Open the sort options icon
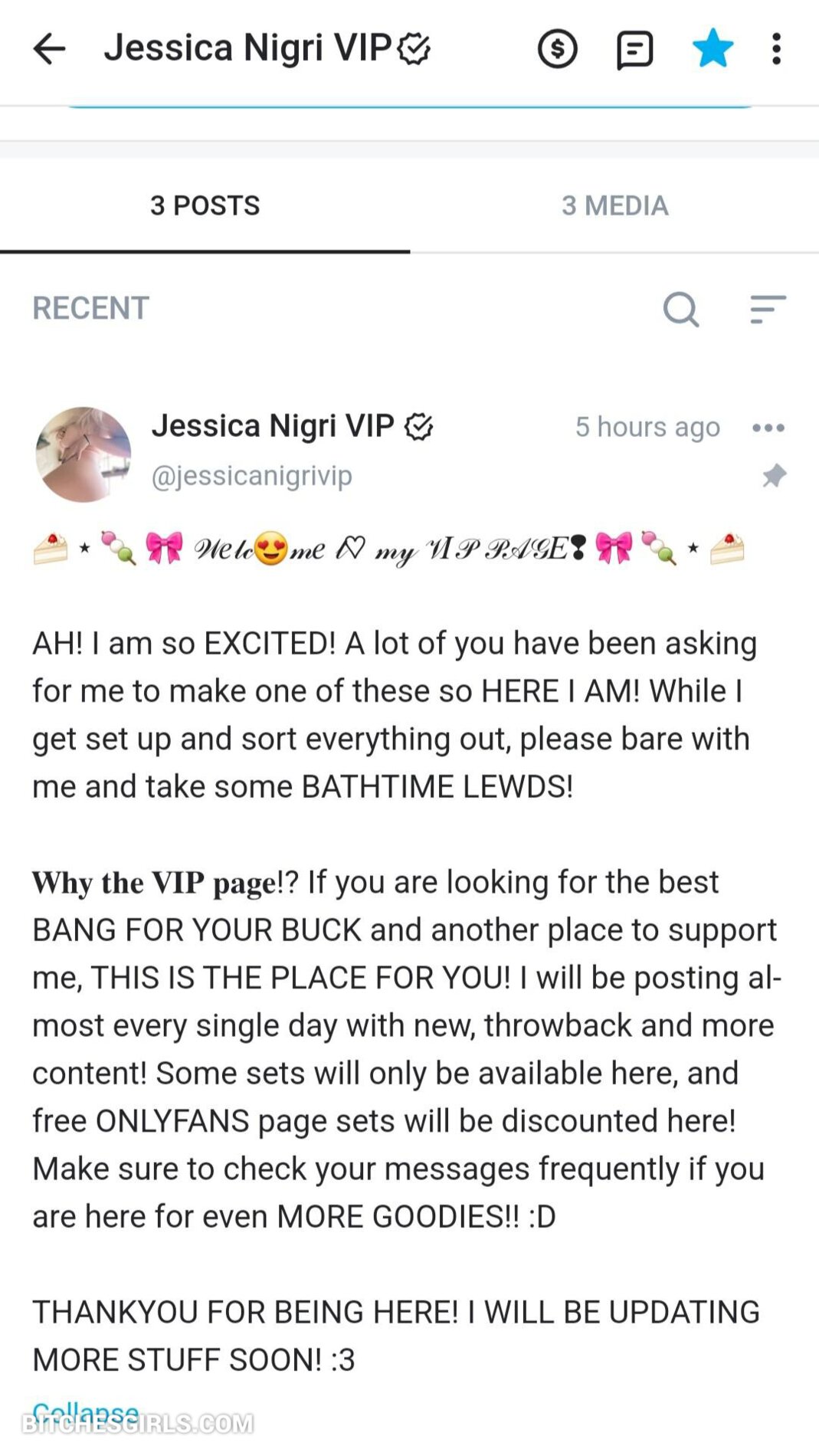The width and height of the screenshot is (819, 1456). click(767, 309)
